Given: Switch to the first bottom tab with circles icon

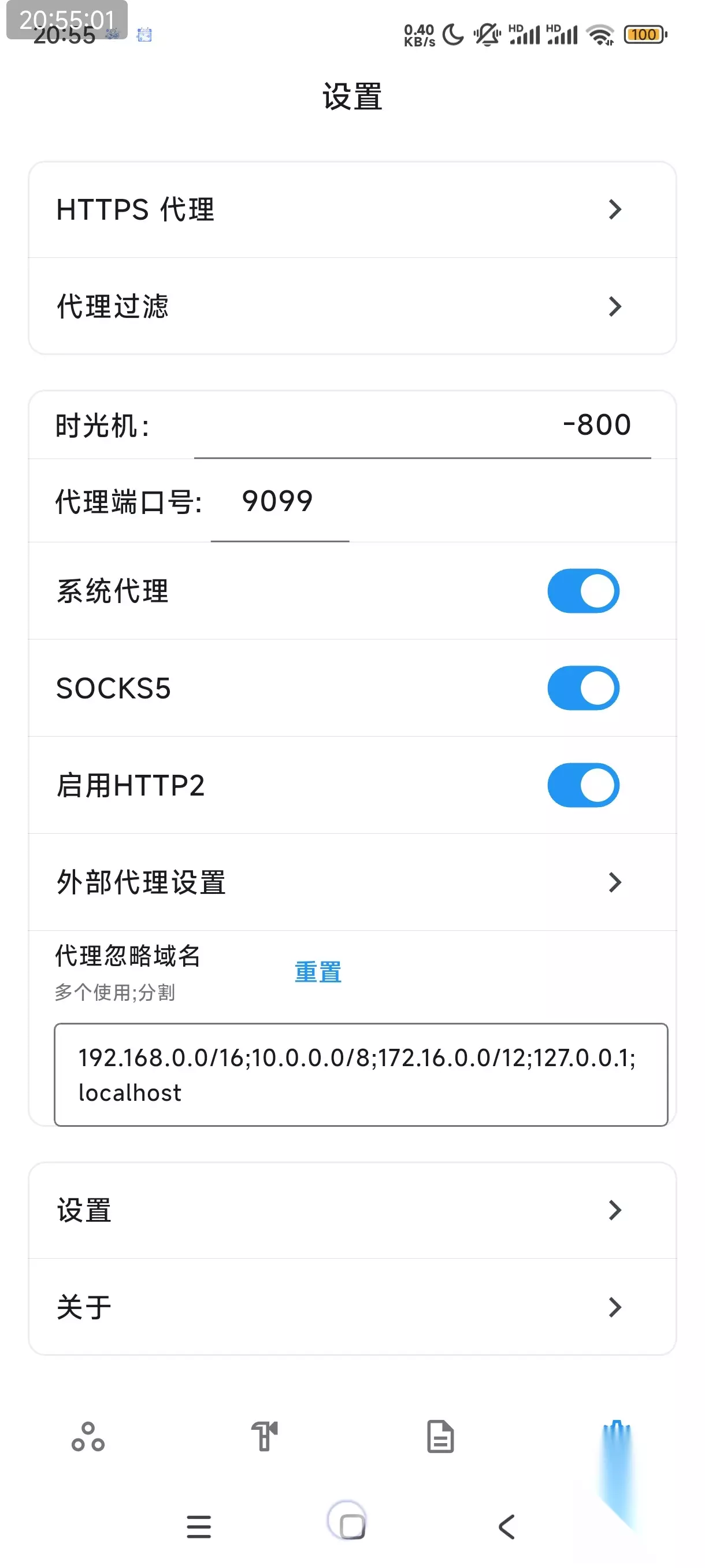Looking at the screenshot, I should 88,1437.
